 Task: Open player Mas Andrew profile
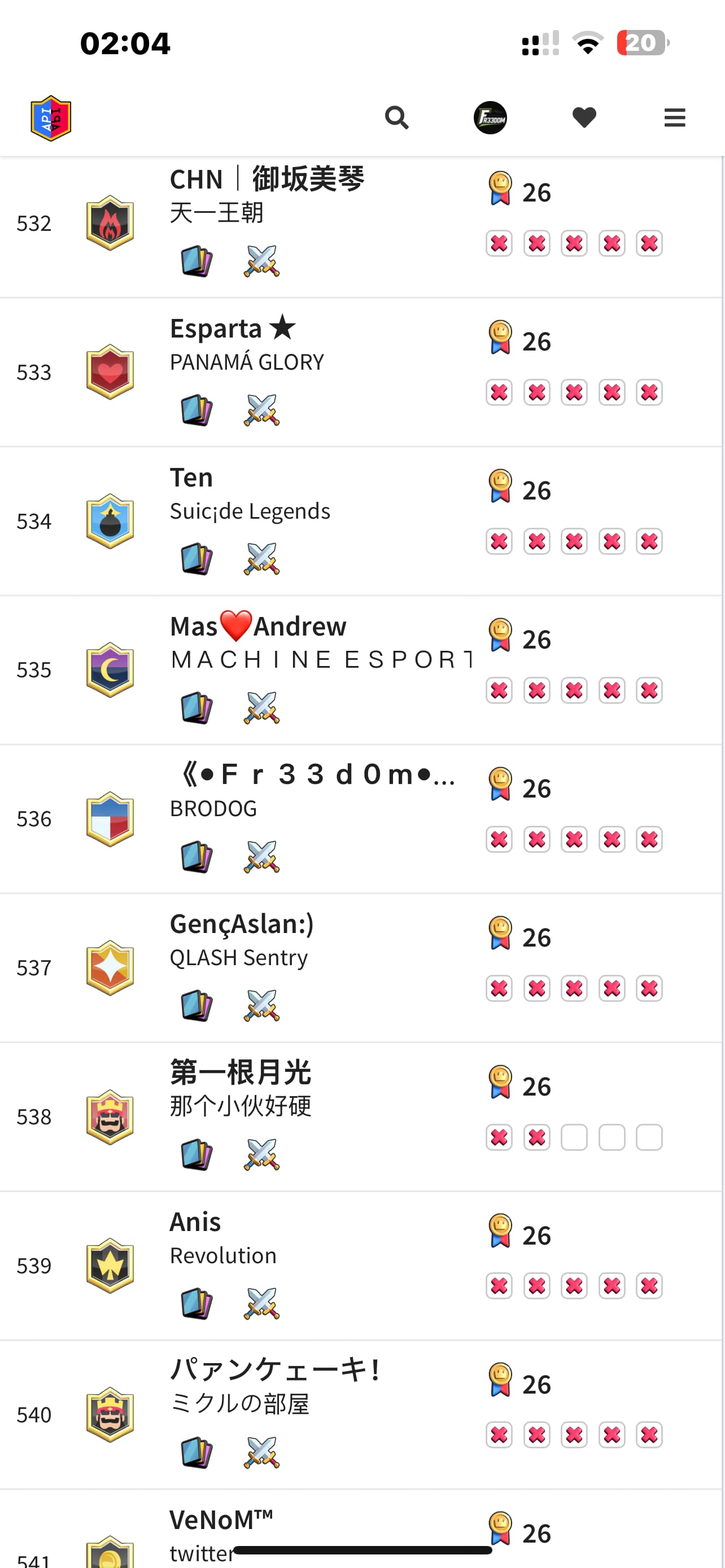tap(258, 627)
